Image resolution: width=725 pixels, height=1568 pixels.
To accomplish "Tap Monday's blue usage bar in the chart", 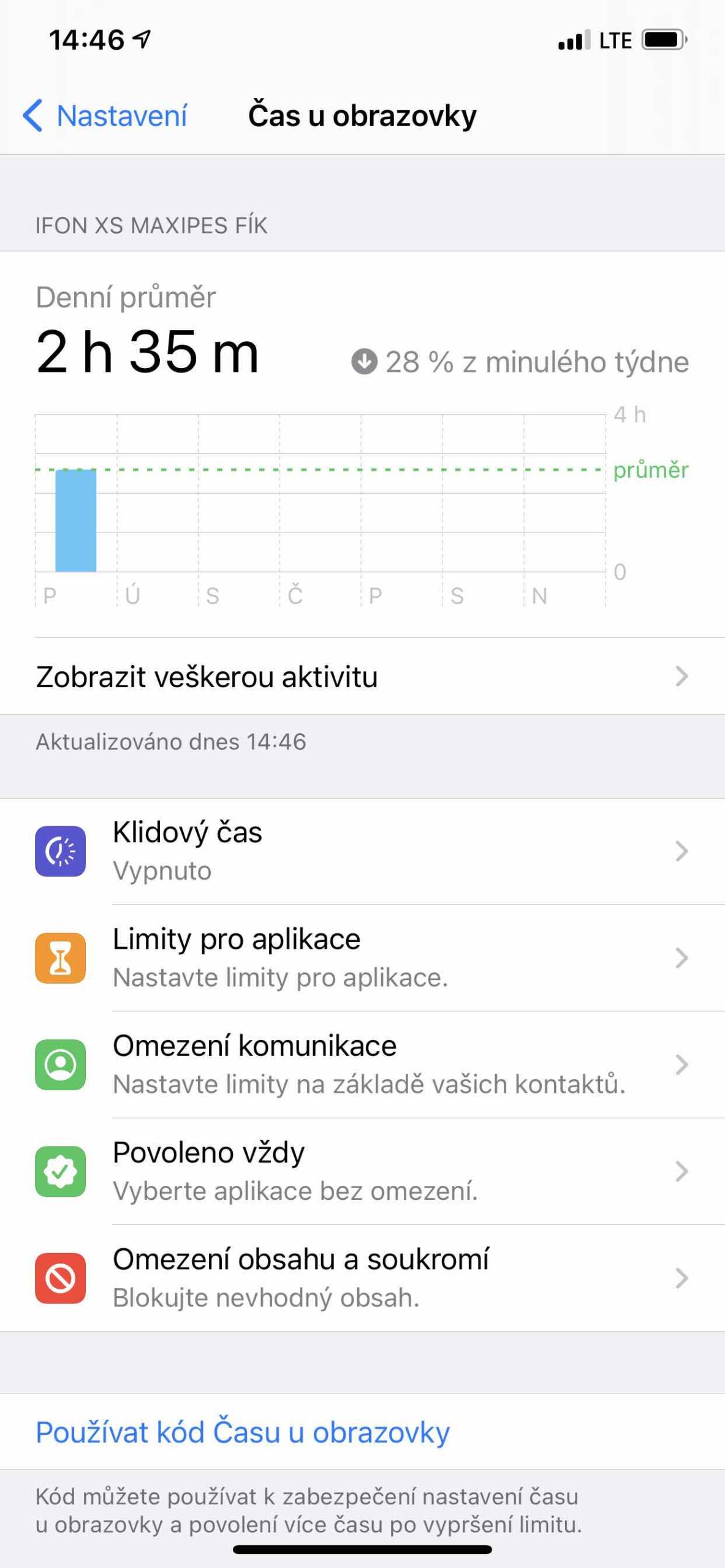I will coord(76,521).
